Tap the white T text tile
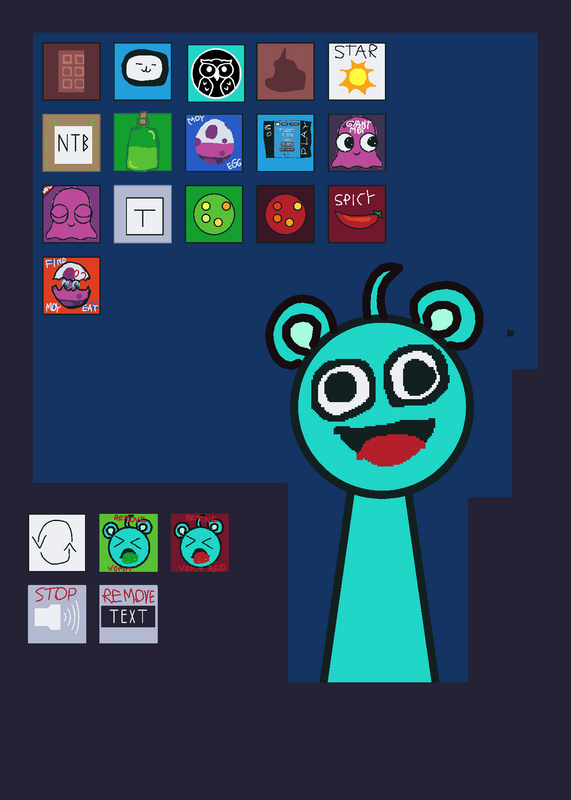This screenshot has height=800, width=571. point(142,214)
